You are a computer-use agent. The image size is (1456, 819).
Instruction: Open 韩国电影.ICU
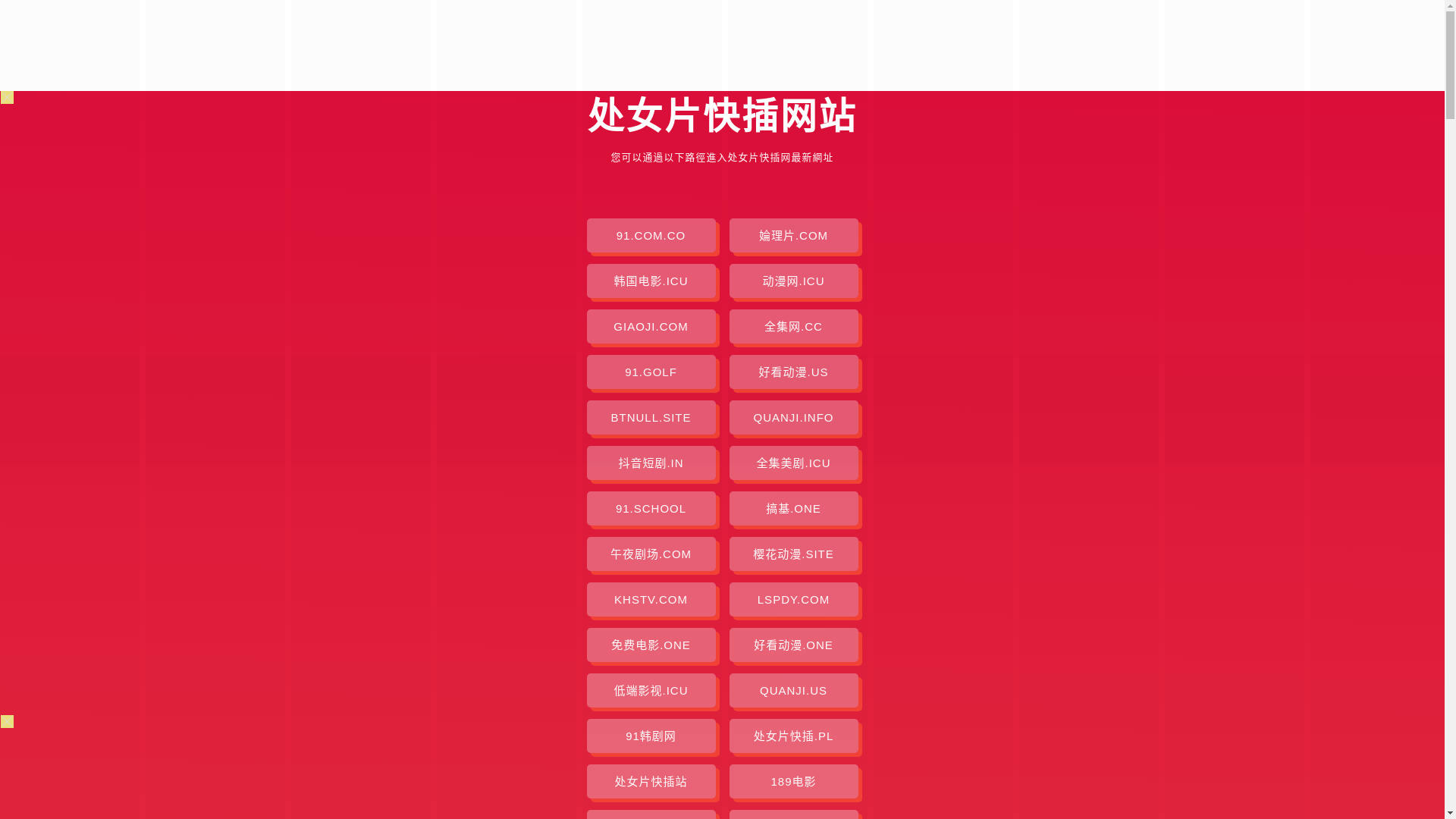(x=651, y=281)
